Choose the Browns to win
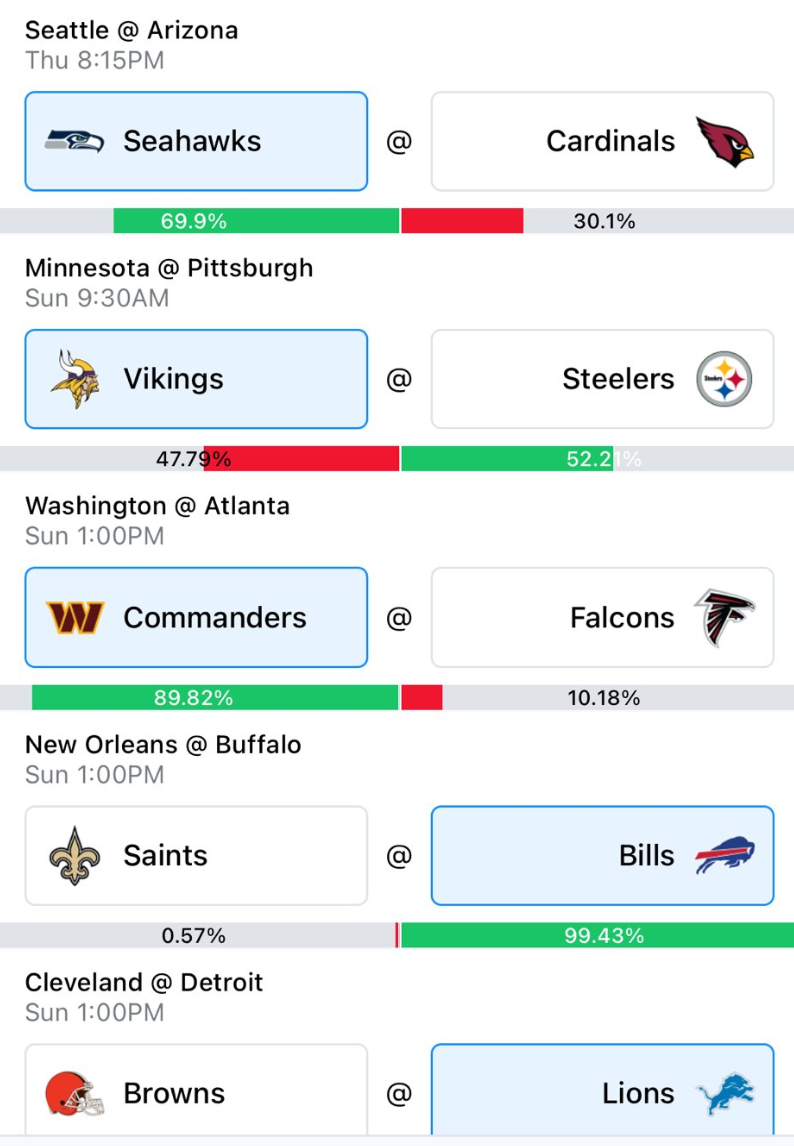794x1146 pixels. click(196, 1090)
